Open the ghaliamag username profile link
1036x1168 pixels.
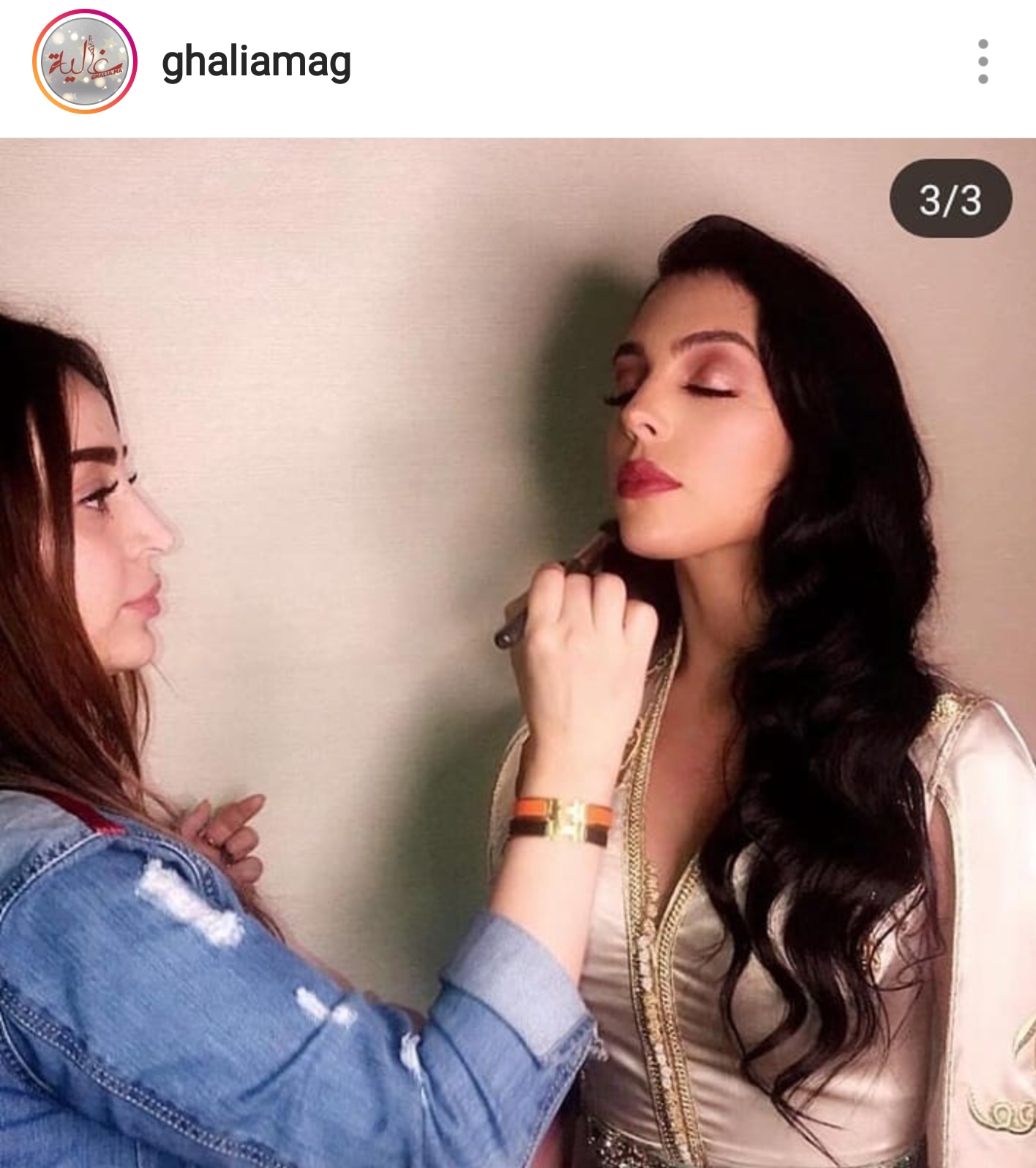pyautogui.click(x=256, y=62)
